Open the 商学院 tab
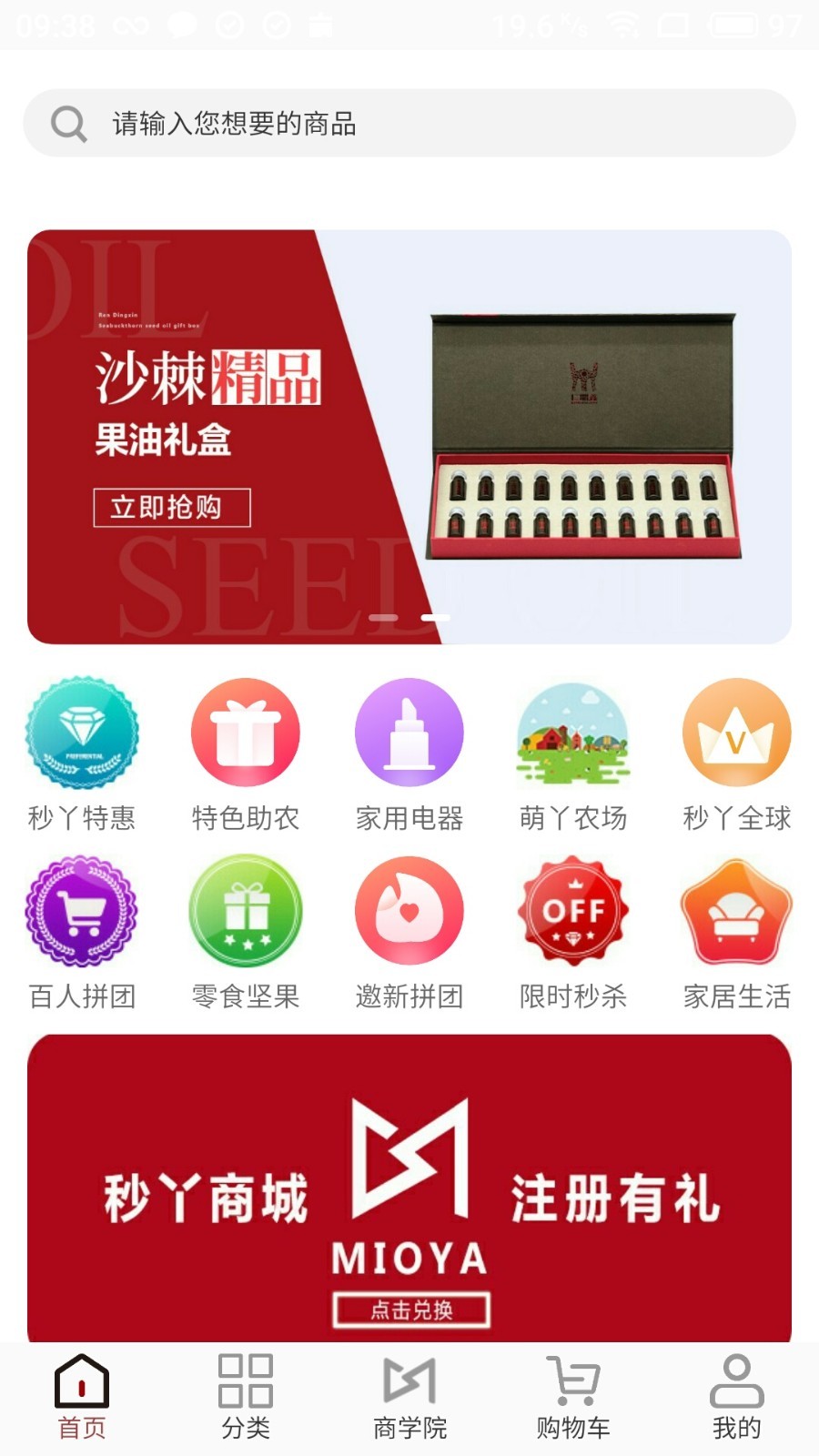The height and width of the screenshot is (1456, 819). [x=409, y=1397]
